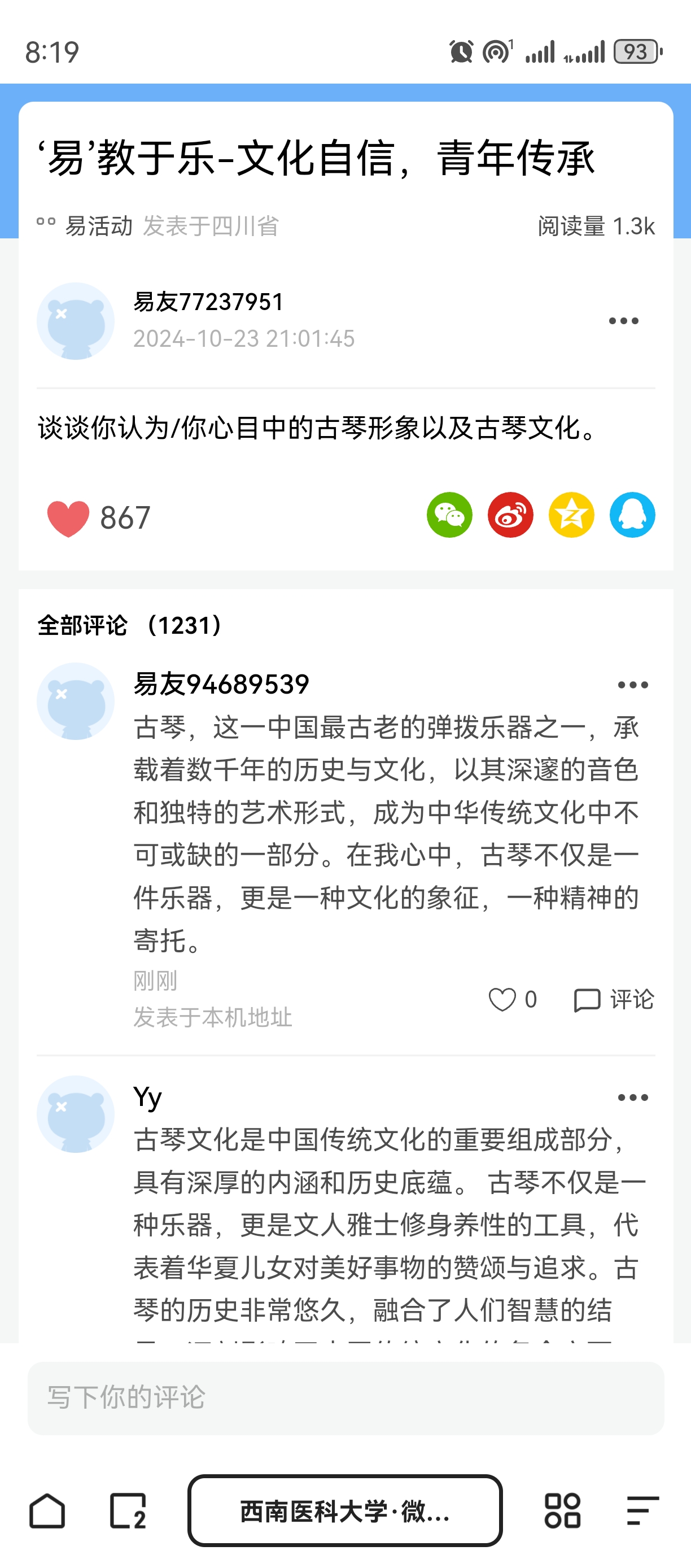Open the browser's three-line menu
This screenshot has height=1568, width=691.
point(642,1511)
